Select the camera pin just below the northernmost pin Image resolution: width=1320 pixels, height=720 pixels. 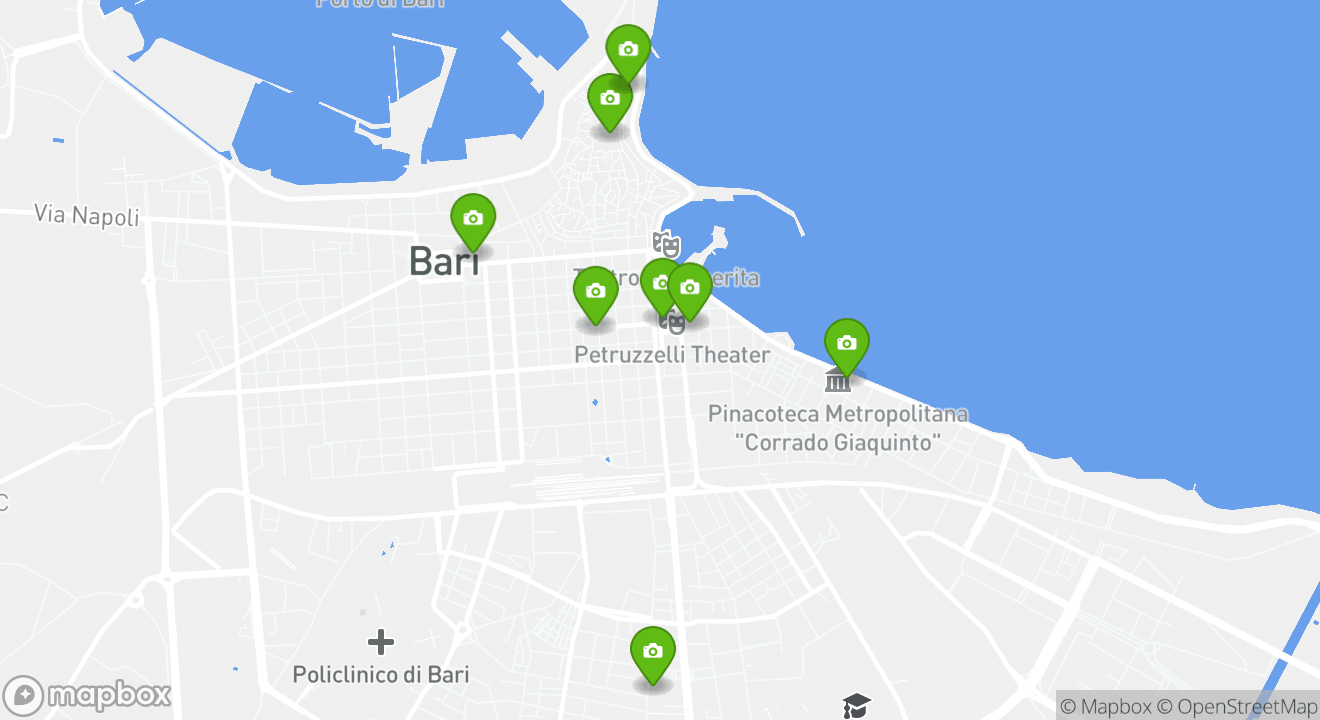pos(610,99)
